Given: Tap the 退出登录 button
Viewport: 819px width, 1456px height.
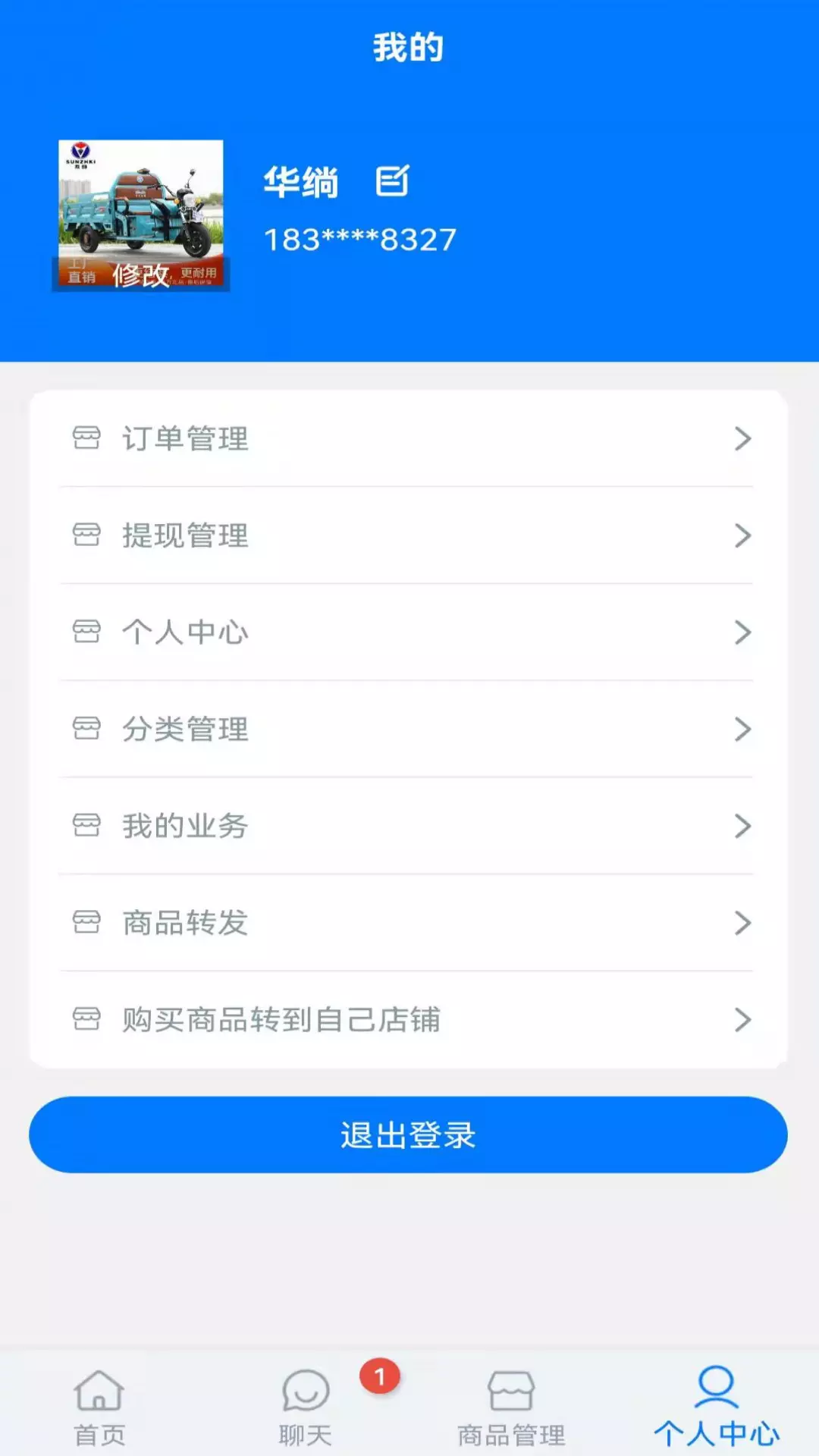Looking at the screenshot, I should tap(408, 1134).
